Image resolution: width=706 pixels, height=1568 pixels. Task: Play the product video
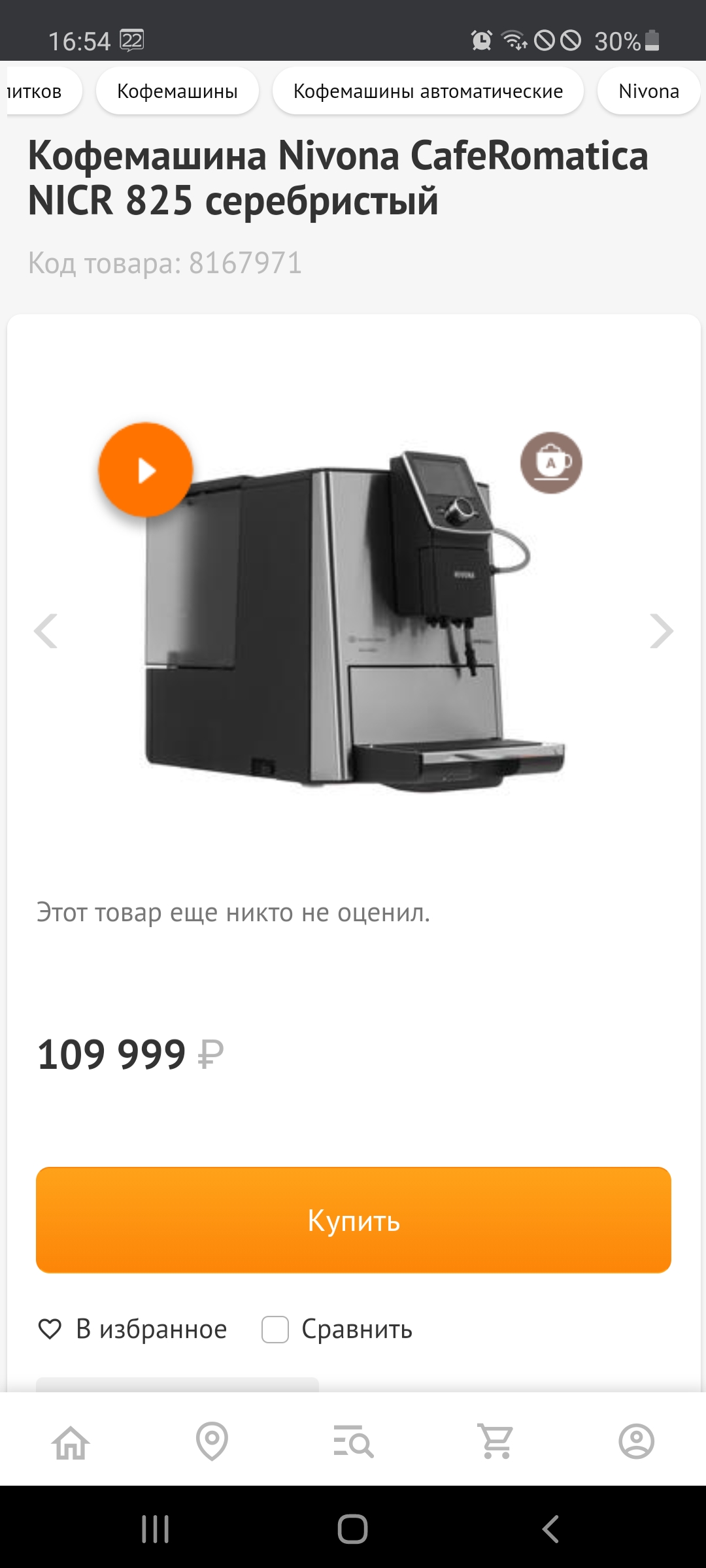pyautogui.click(x=146, y=470)
